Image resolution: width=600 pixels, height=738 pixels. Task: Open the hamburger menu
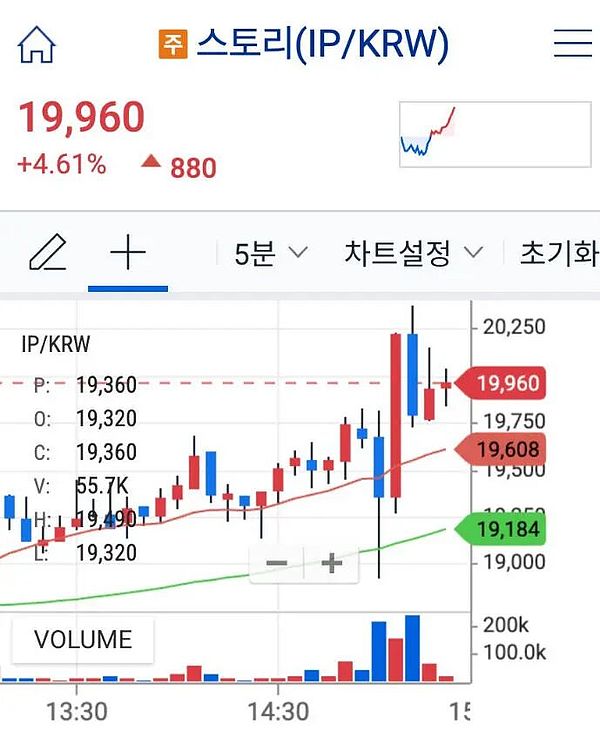(573, 44)
